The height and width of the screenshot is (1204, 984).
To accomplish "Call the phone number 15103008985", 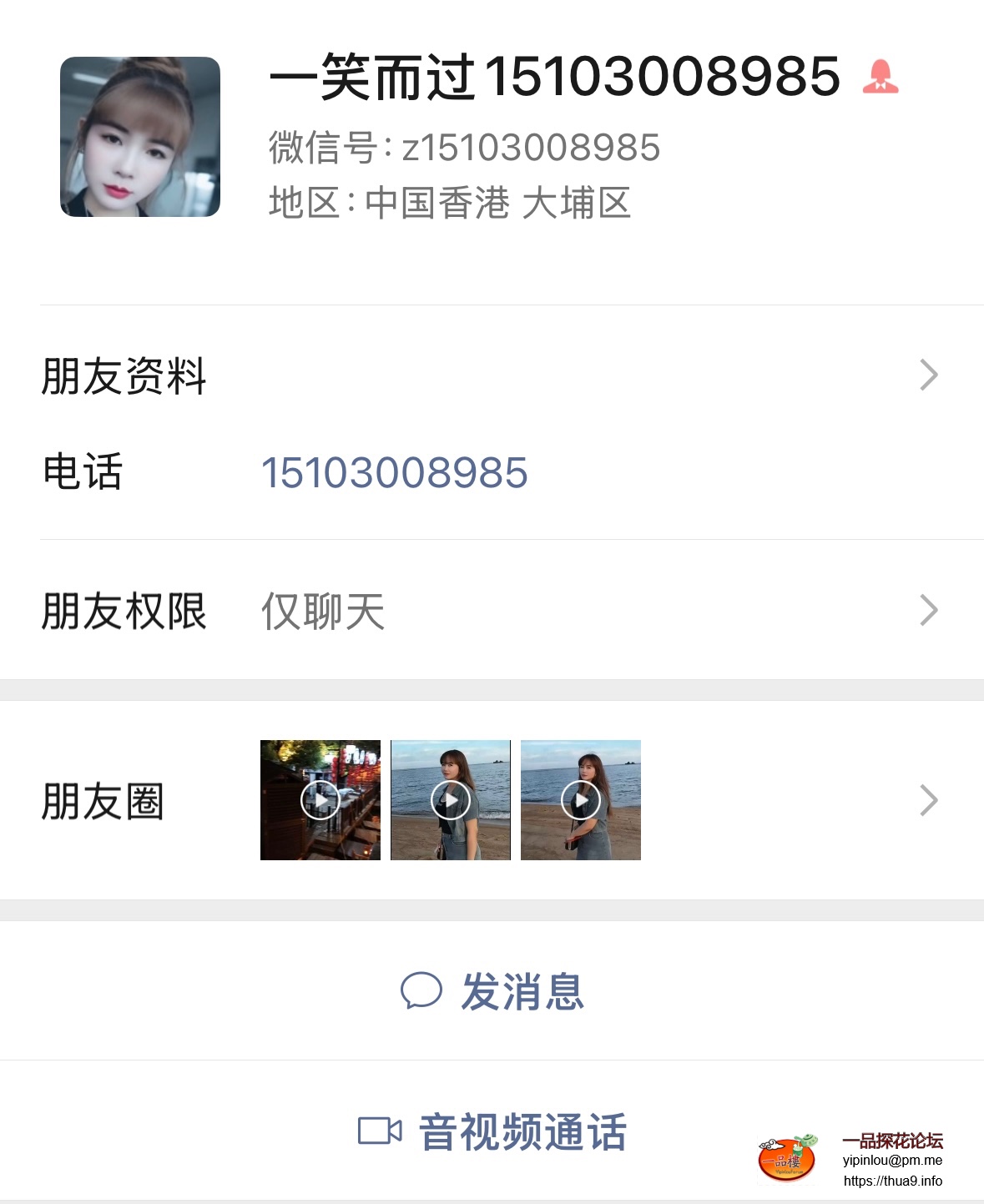I will 394,473.
